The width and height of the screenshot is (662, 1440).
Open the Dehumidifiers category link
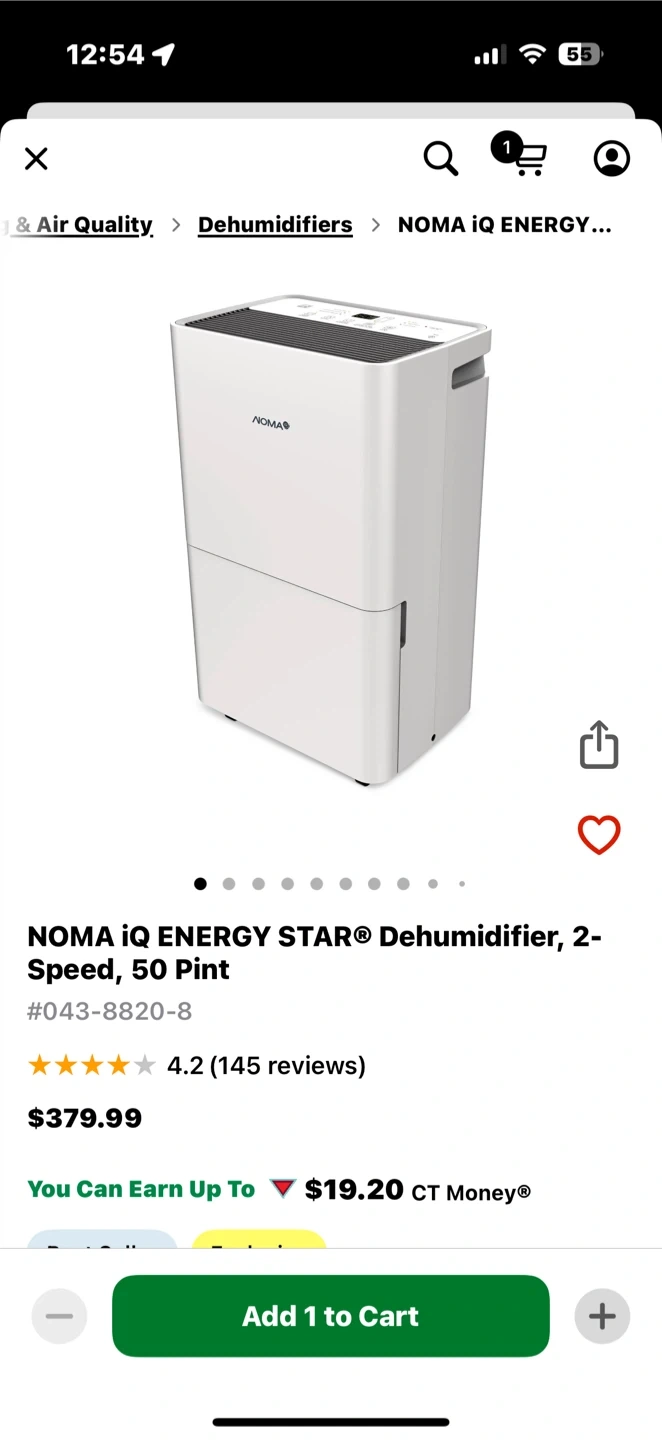tap(275, 225)
